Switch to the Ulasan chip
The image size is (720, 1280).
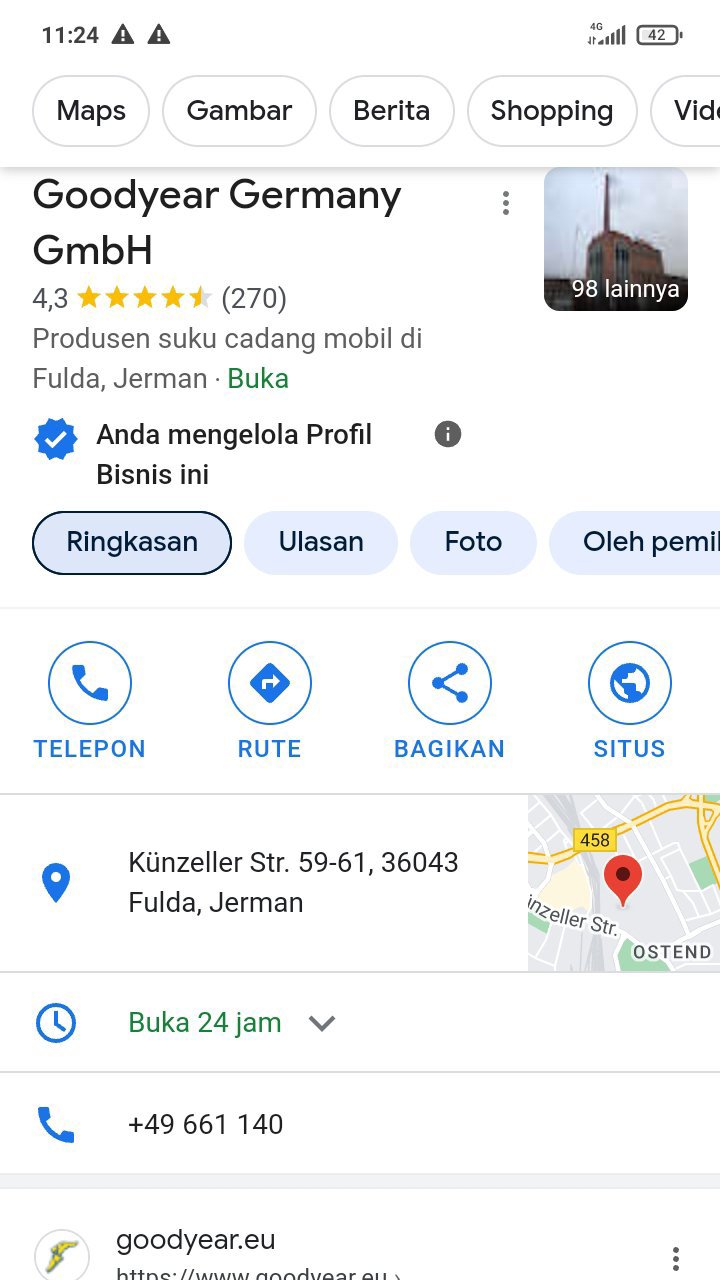click(x=321, y=543)
